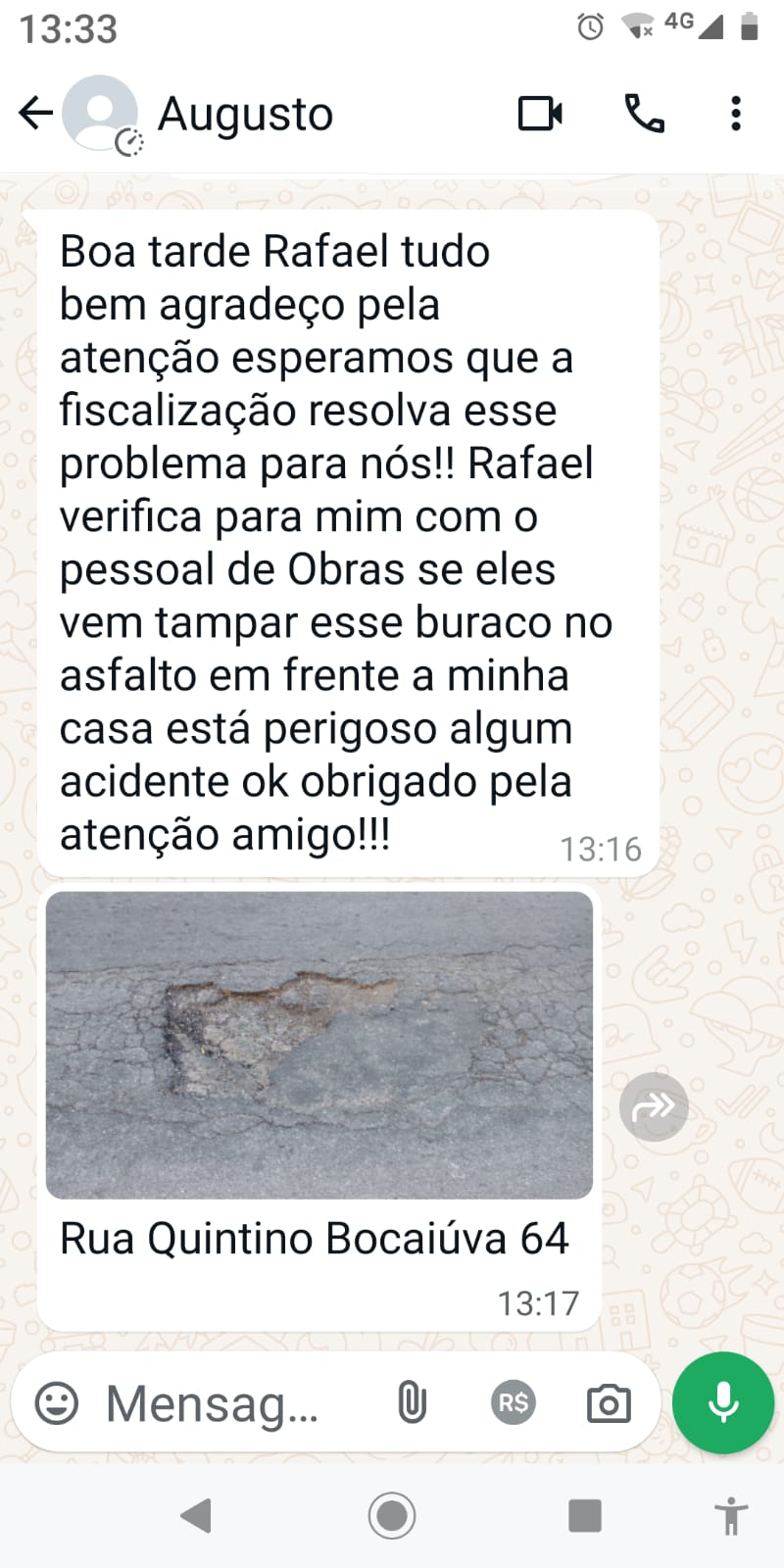Open the camera from the message bar
The image size is (784, 1568).
click(609, 1403)
